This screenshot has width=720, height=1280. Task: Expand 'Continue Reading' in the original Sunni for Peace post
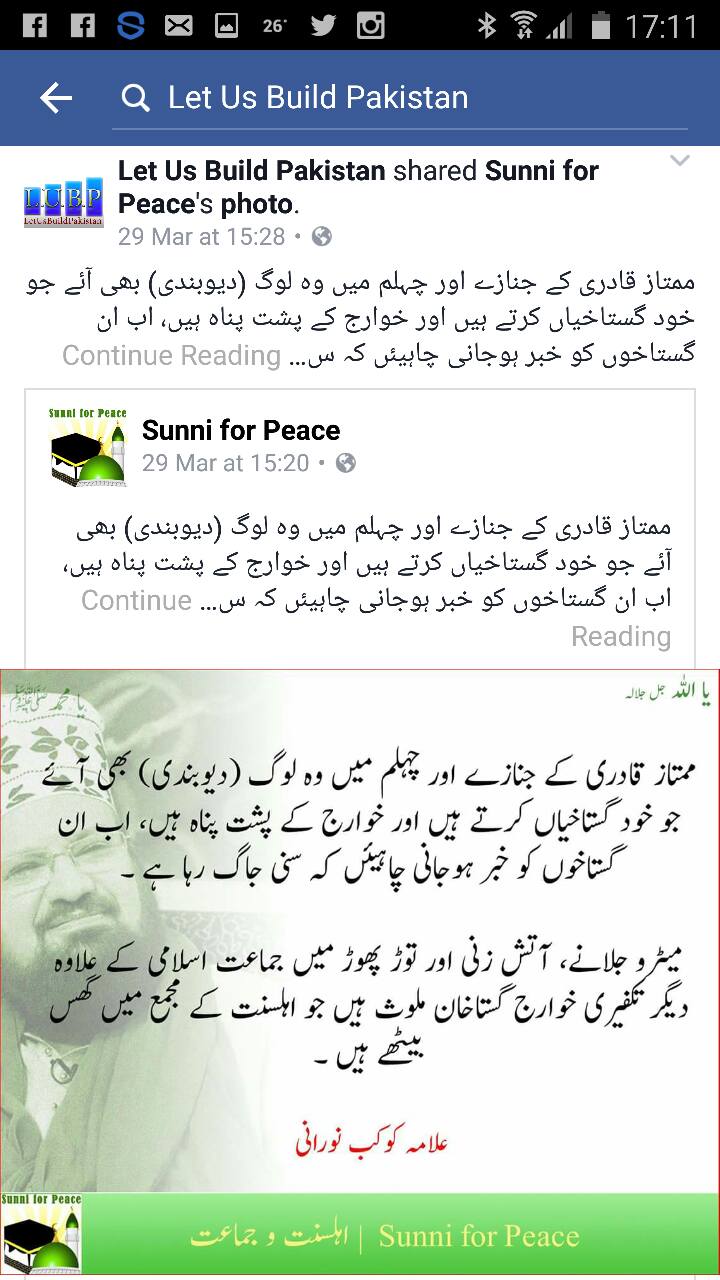coord(376,618)
